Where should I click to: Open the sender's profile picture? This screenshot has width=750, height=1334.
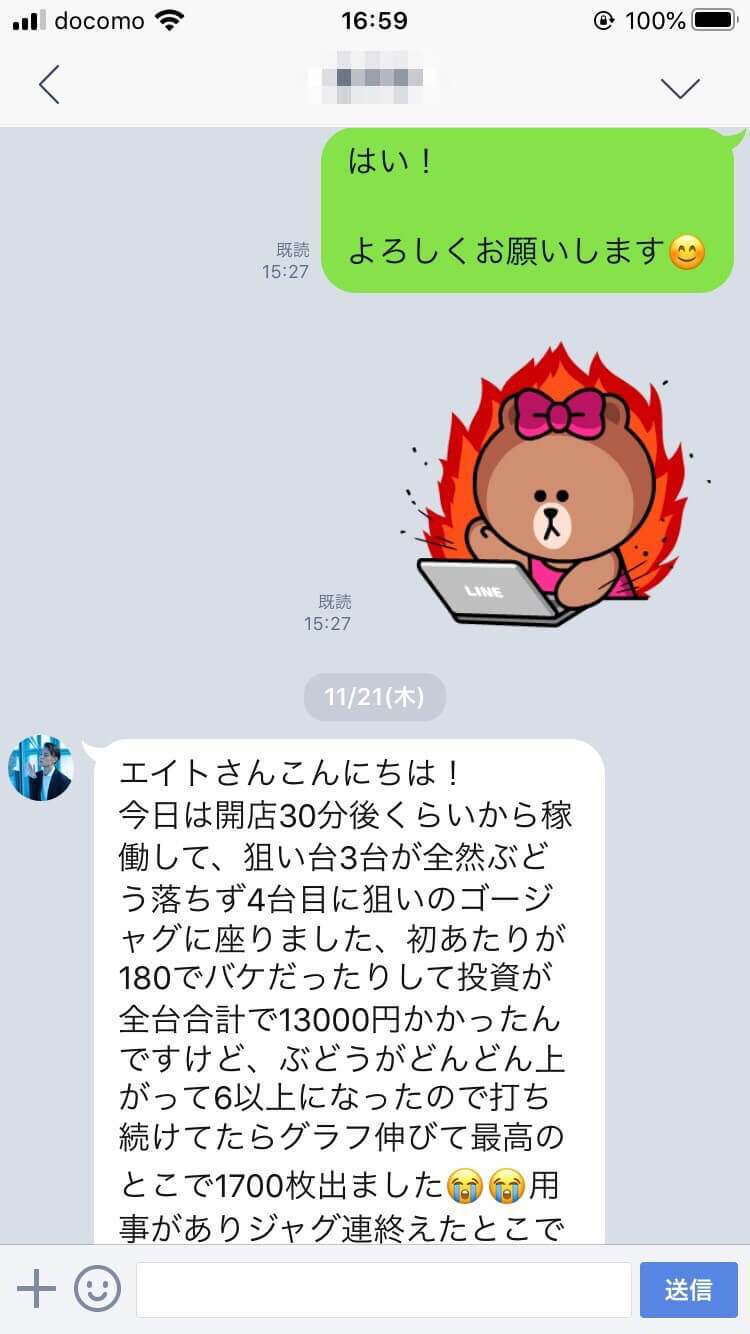(41, 769)
